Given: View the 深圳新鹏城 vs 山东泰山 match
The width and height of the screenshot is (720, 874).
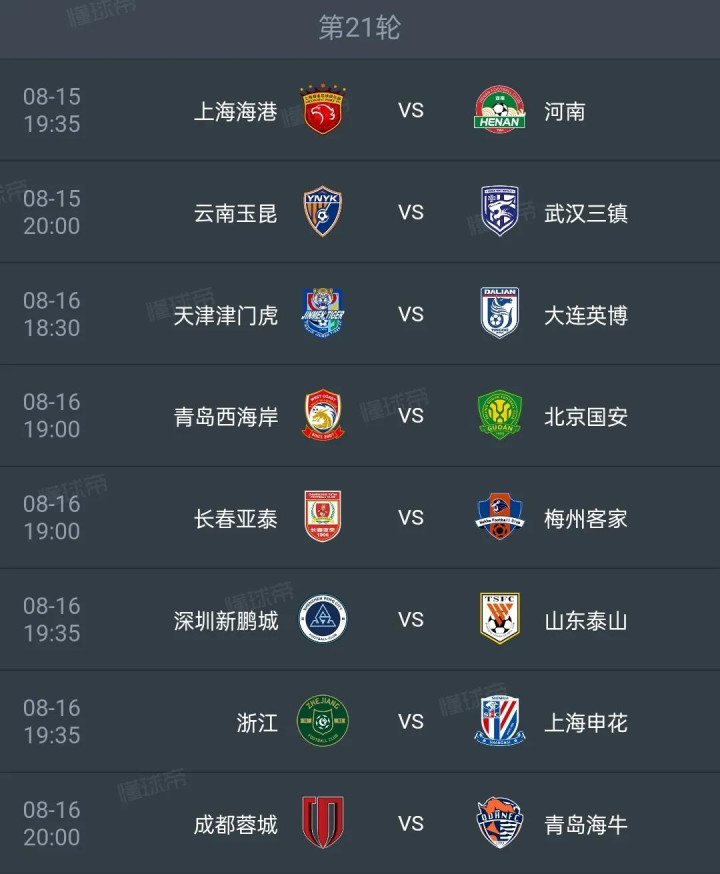Looking at the screenshot, I should tap(410, 620).
